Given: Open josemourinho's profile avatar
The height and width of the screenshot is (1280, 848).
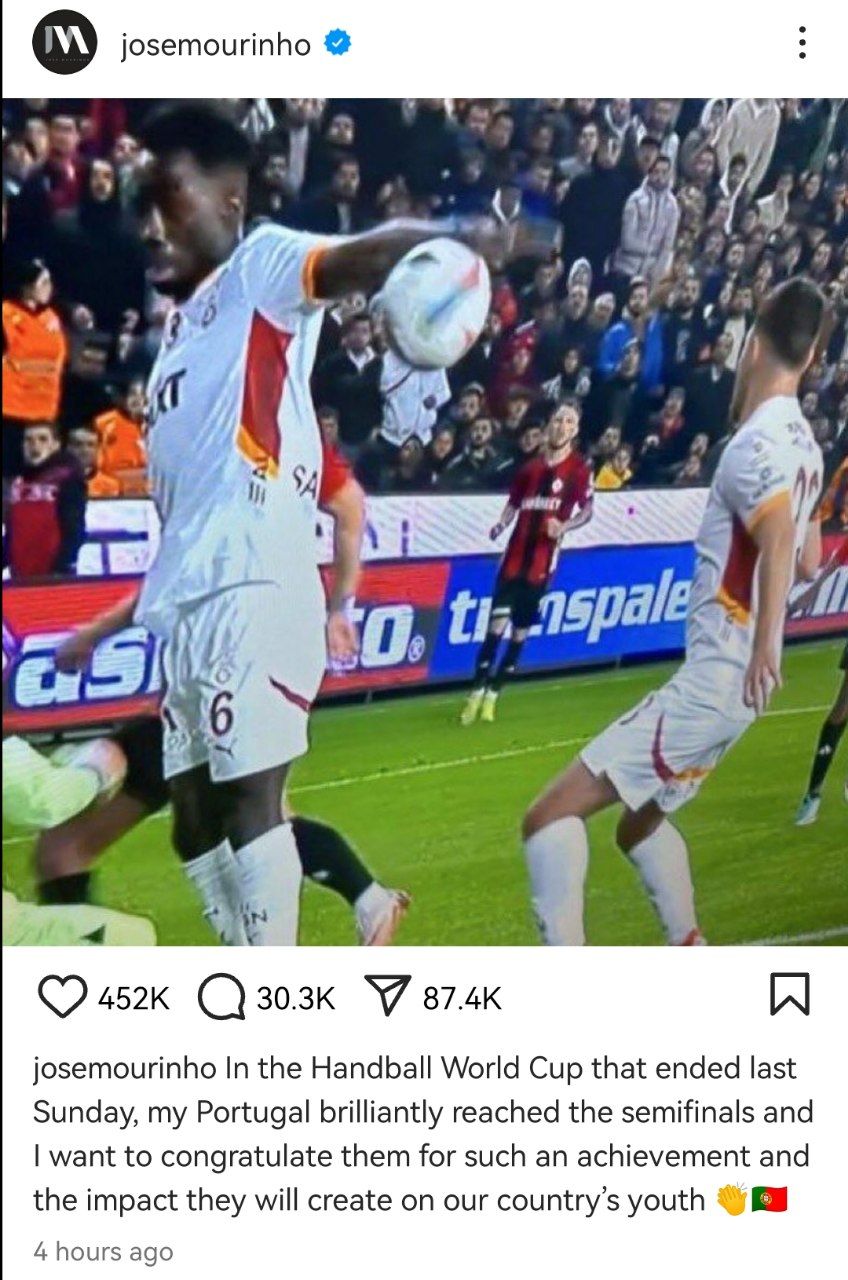Looking at the screenshot, I should [x=64, y=44].
